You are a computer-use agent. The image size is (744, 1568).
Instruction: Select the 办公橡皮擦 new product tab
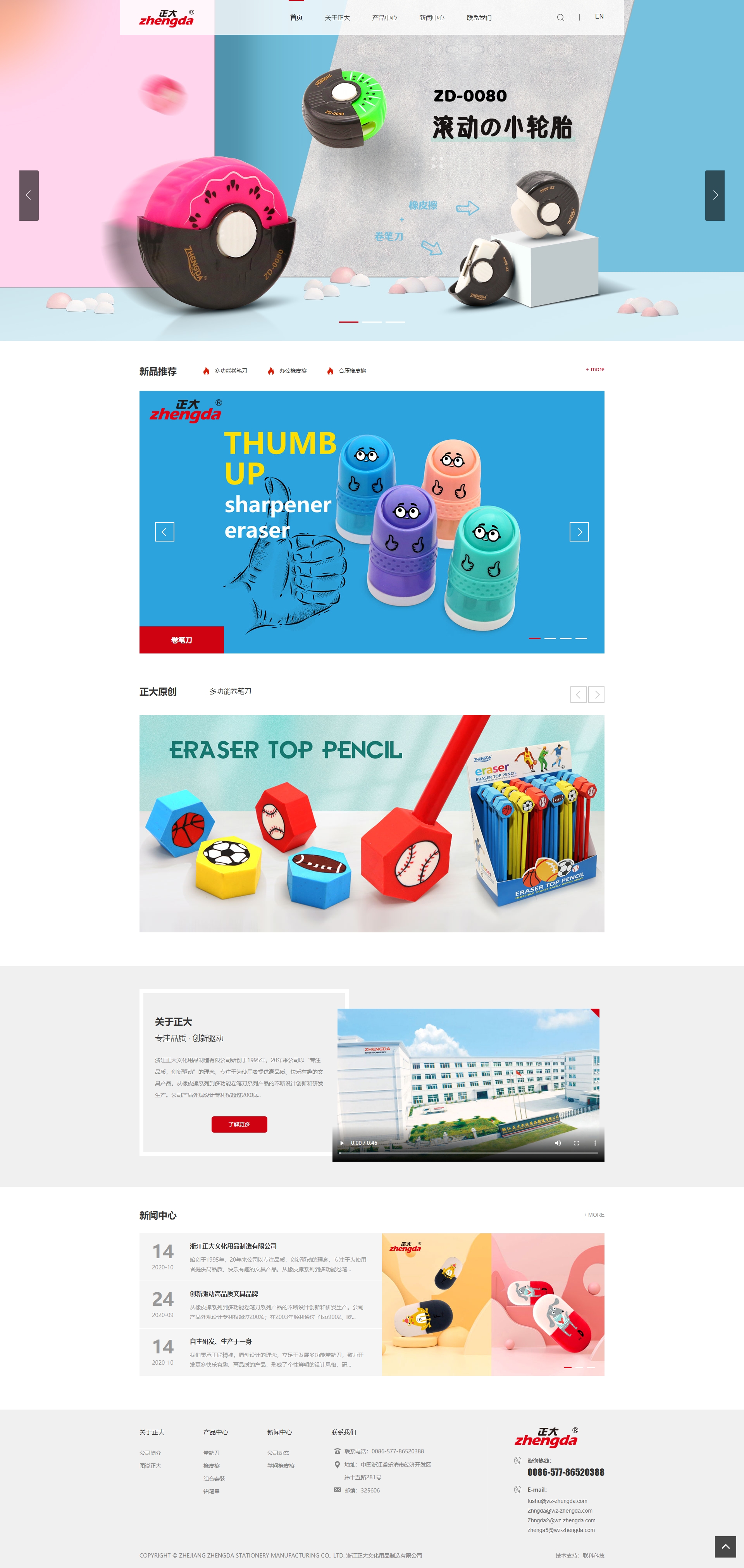[292, 371]
